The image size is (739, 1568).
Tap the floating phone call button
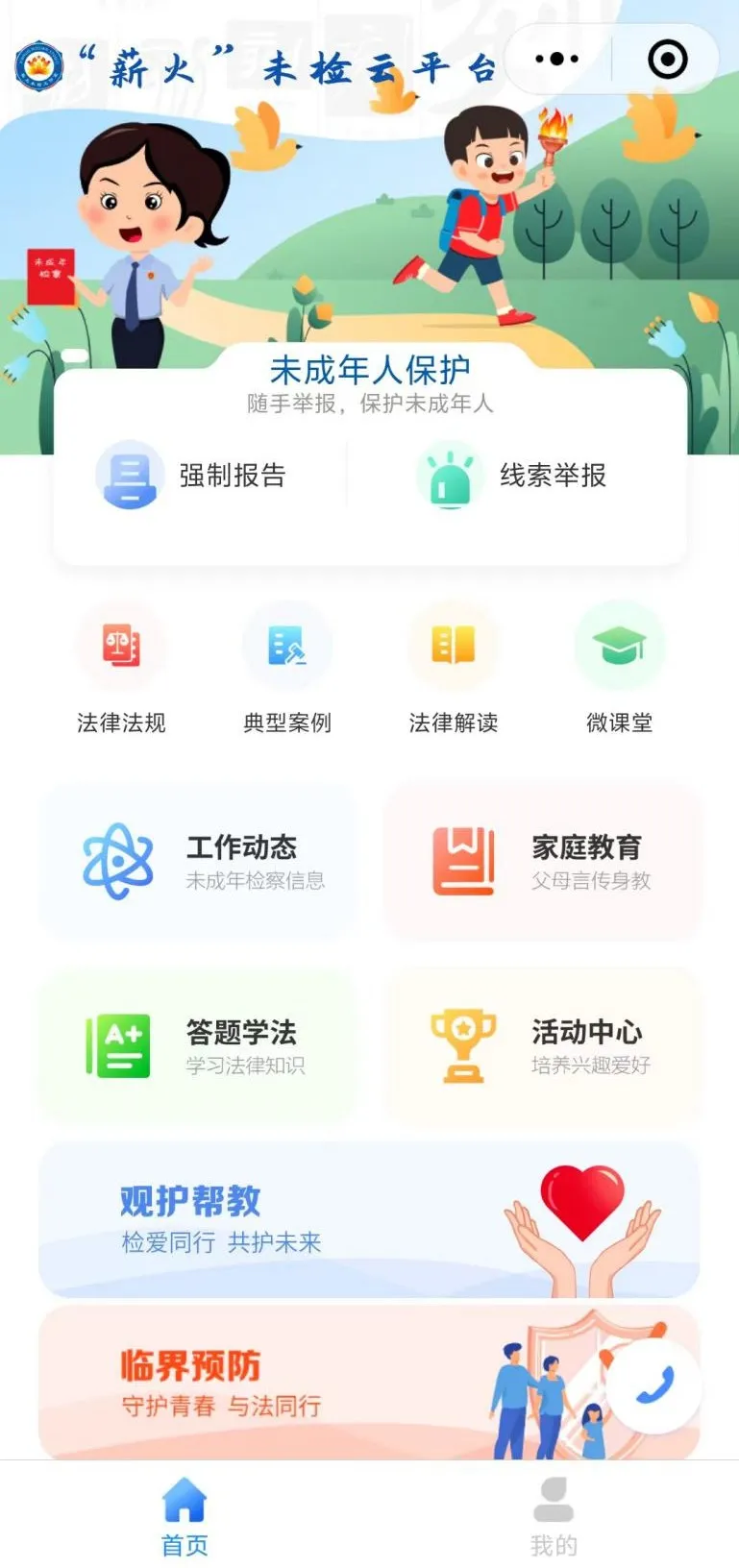(x=654, y=1386)
